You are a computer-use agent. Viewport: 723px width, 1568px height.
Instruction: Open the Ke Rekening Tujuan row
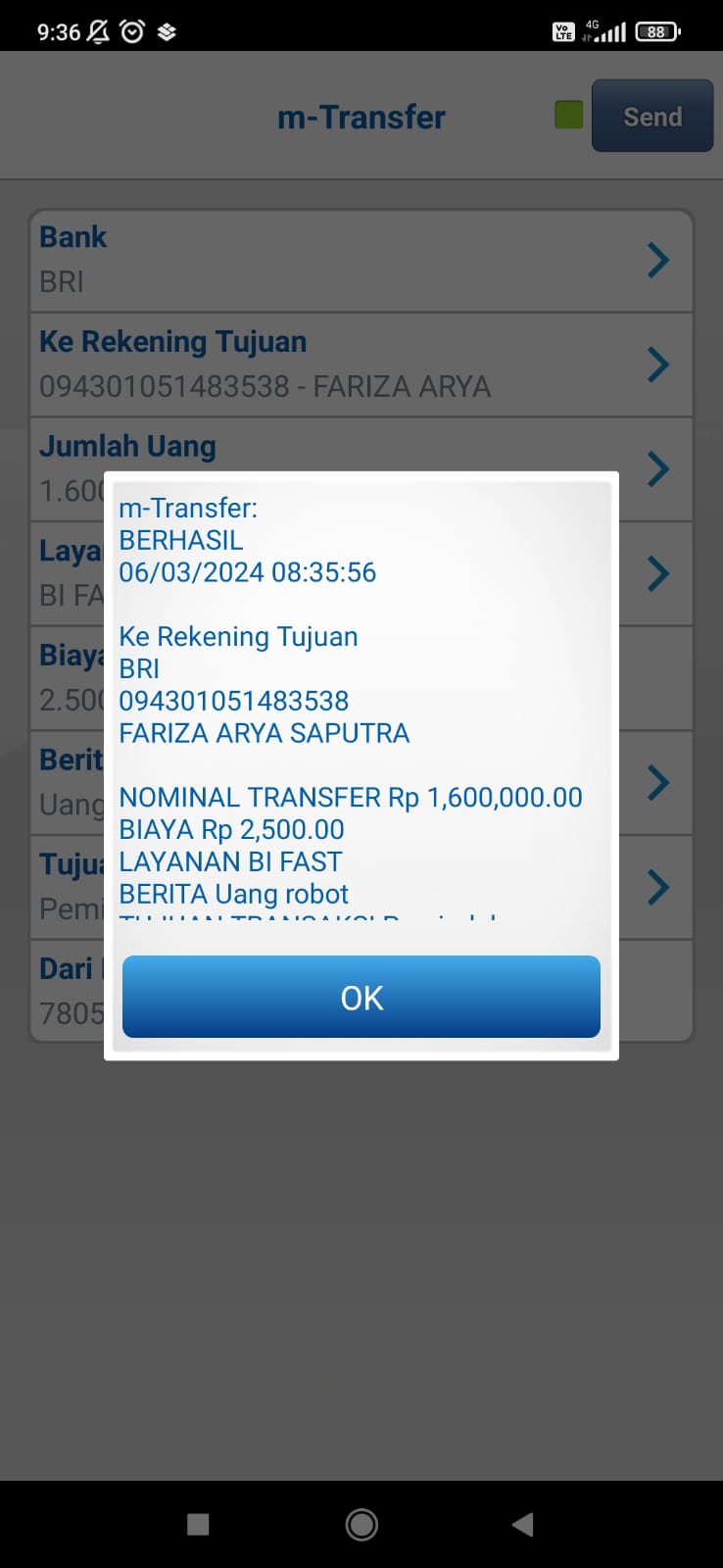click(x=361, y=365)
